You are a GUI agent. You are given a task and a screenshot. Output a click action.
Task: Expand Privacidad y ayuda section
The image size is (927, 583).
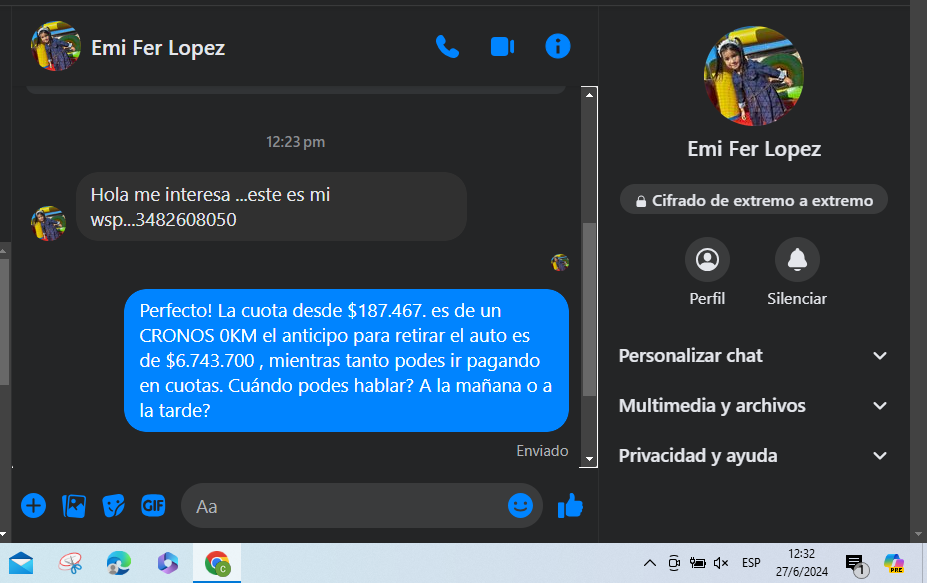[753, 456]
